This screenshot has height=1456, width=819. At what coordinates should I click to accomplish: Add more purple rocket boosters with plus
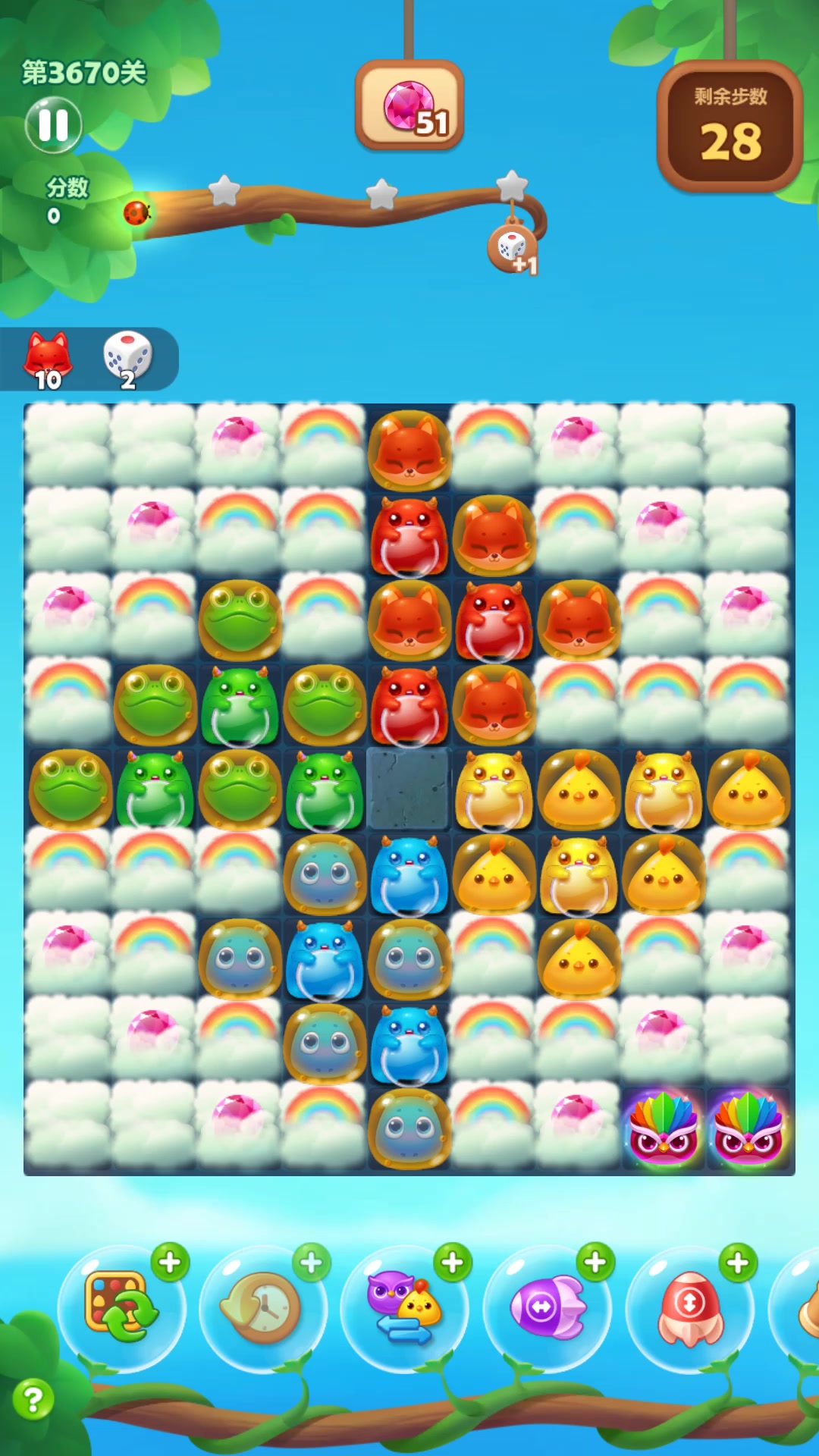[595, 1263]
